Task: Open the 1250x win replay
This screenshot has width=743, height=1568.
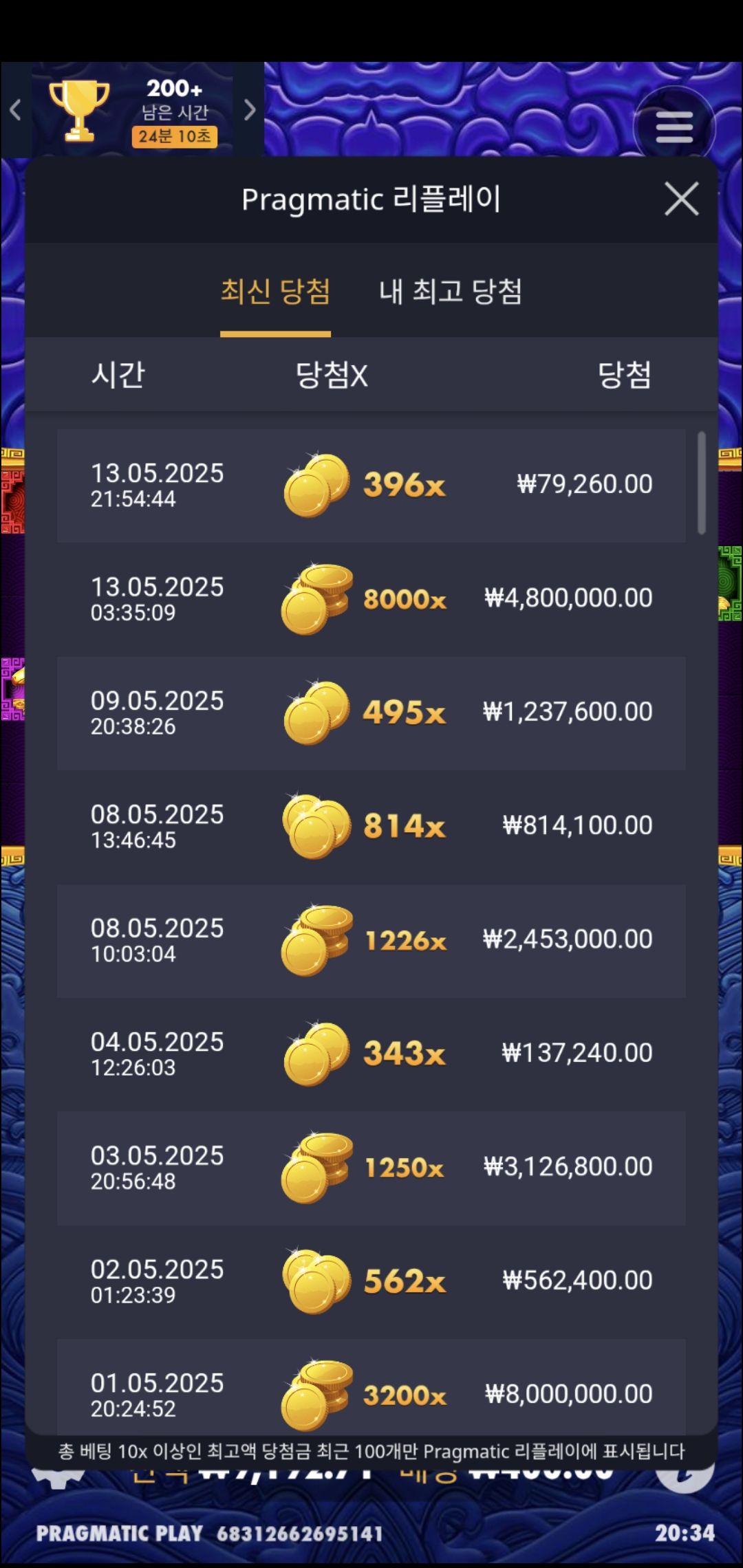Action: [371, 1168]
